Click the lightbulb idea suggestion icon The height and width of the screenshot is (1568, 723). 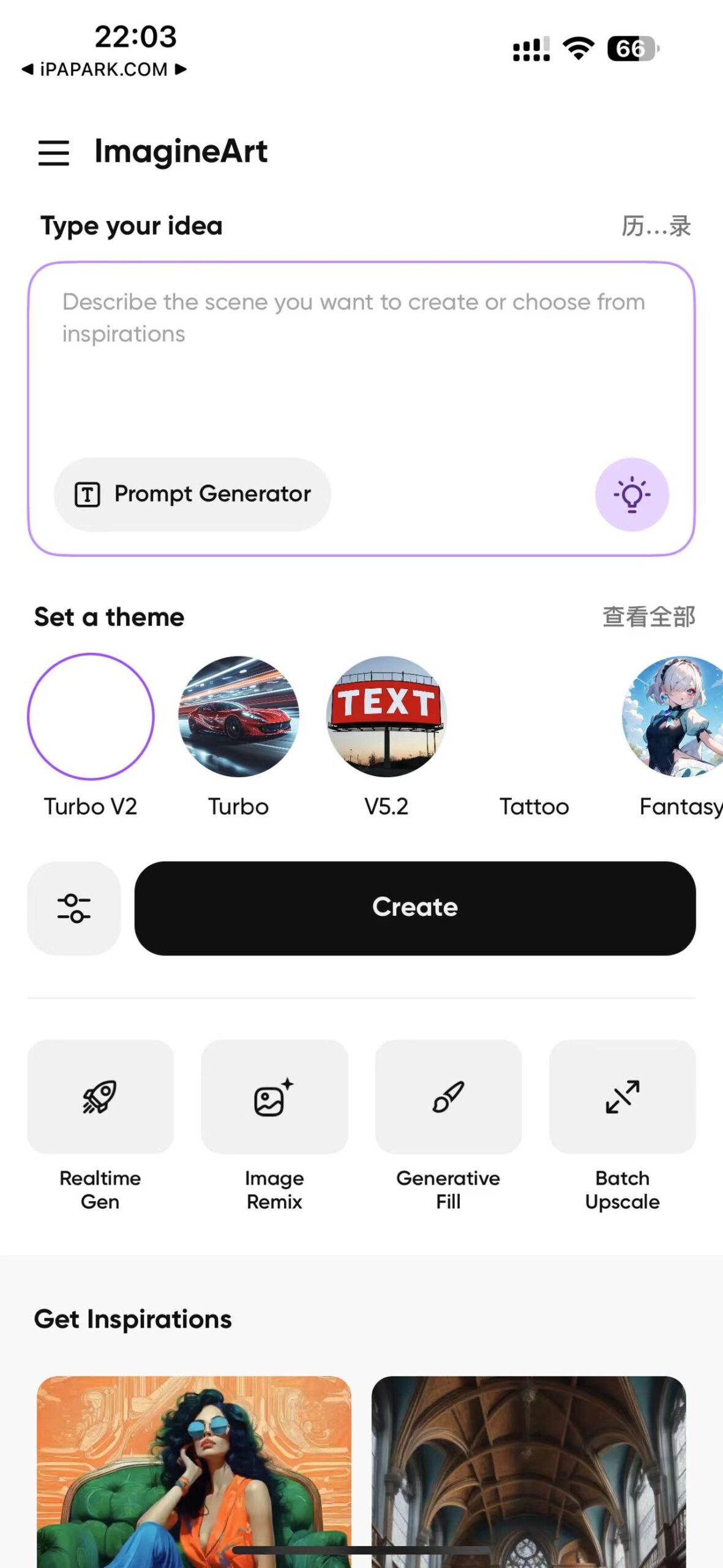[x=632, y=494]
